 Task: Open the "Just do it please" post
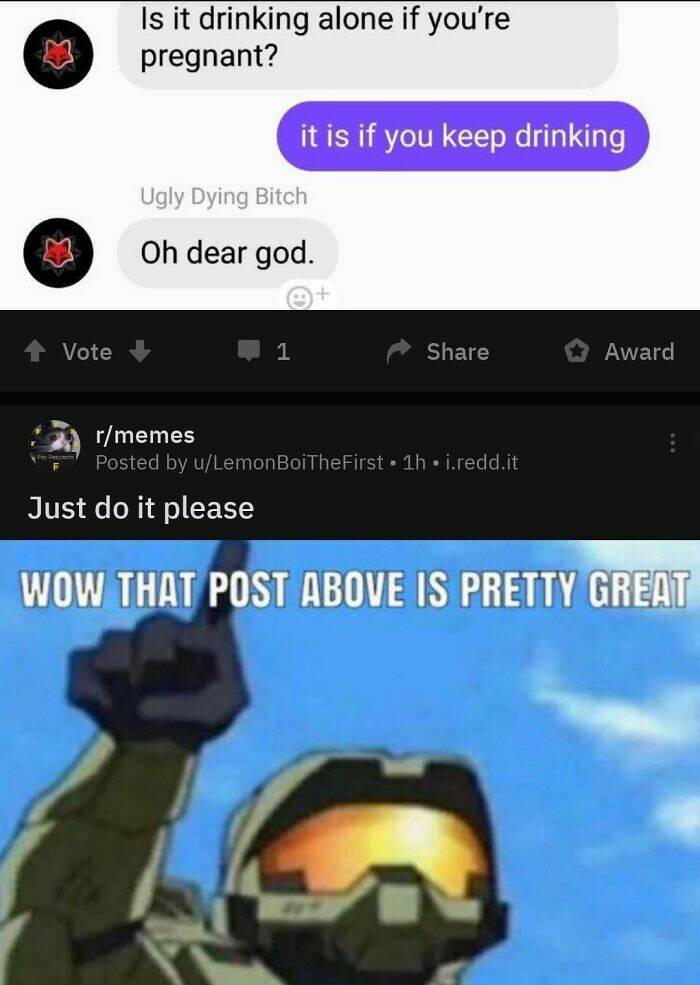[141, 508]
